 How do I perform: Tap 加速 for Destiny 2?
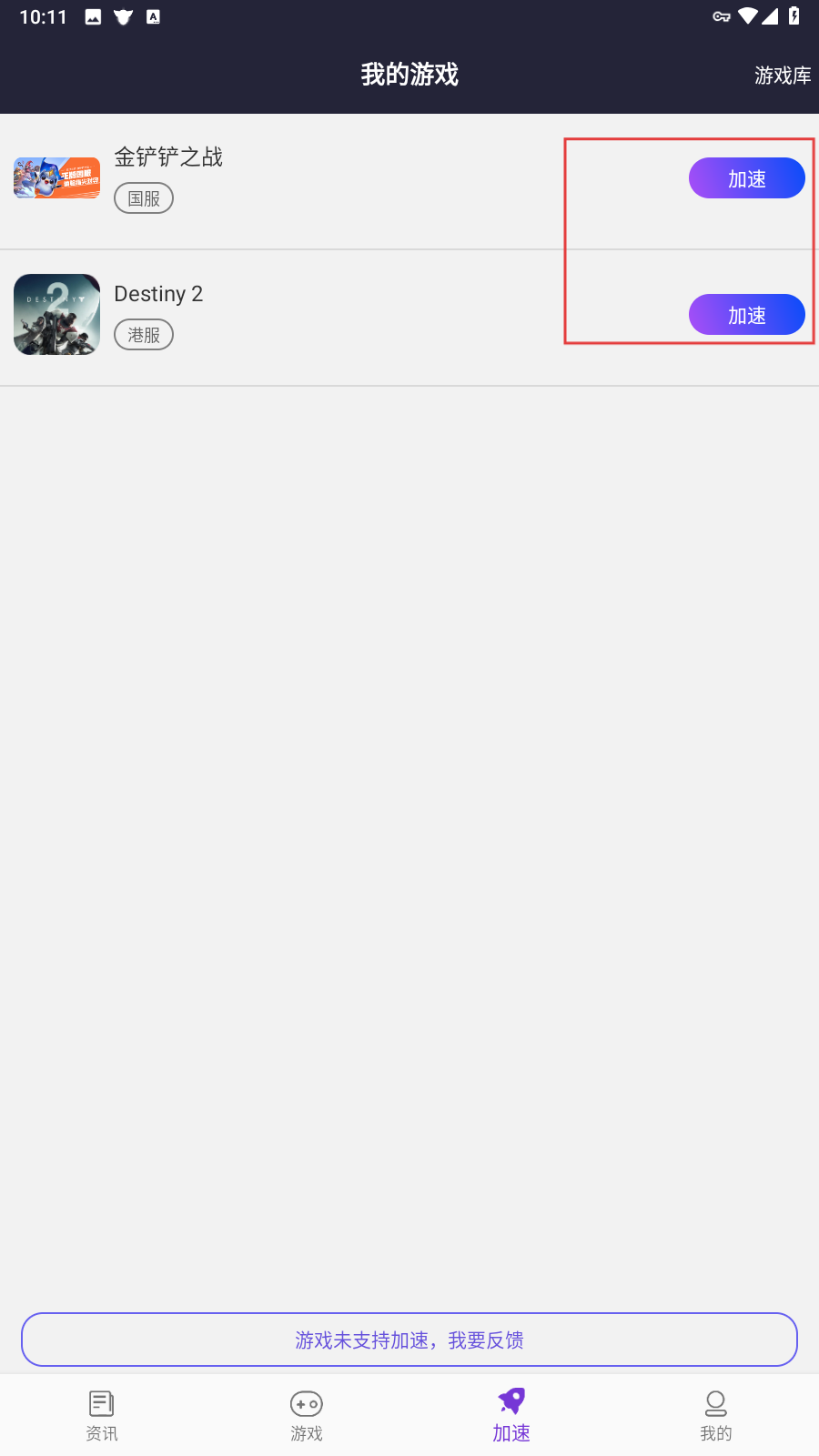(746, 315)
